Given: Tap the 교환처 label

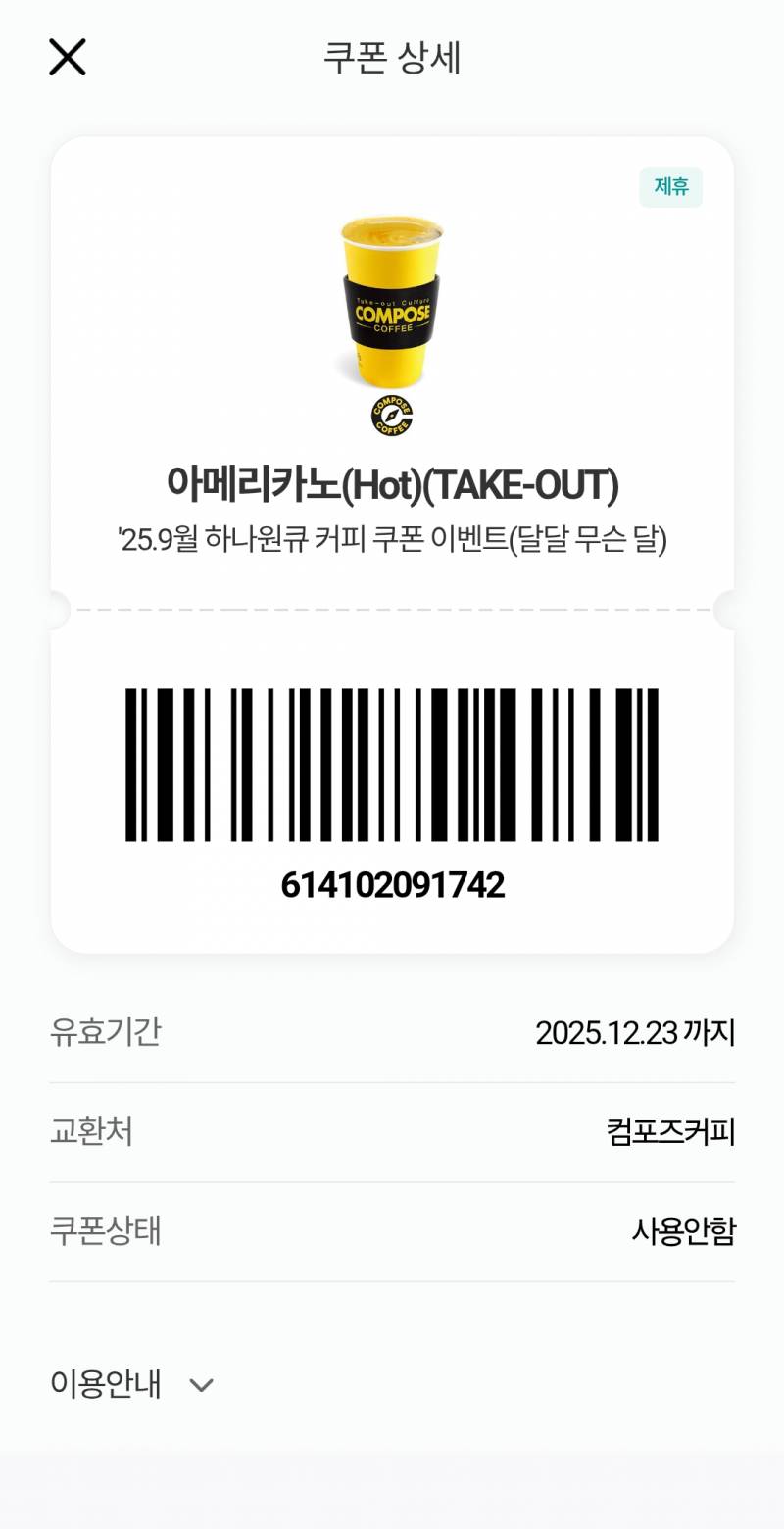Looking at the screenshot, I should [89, 1131].
